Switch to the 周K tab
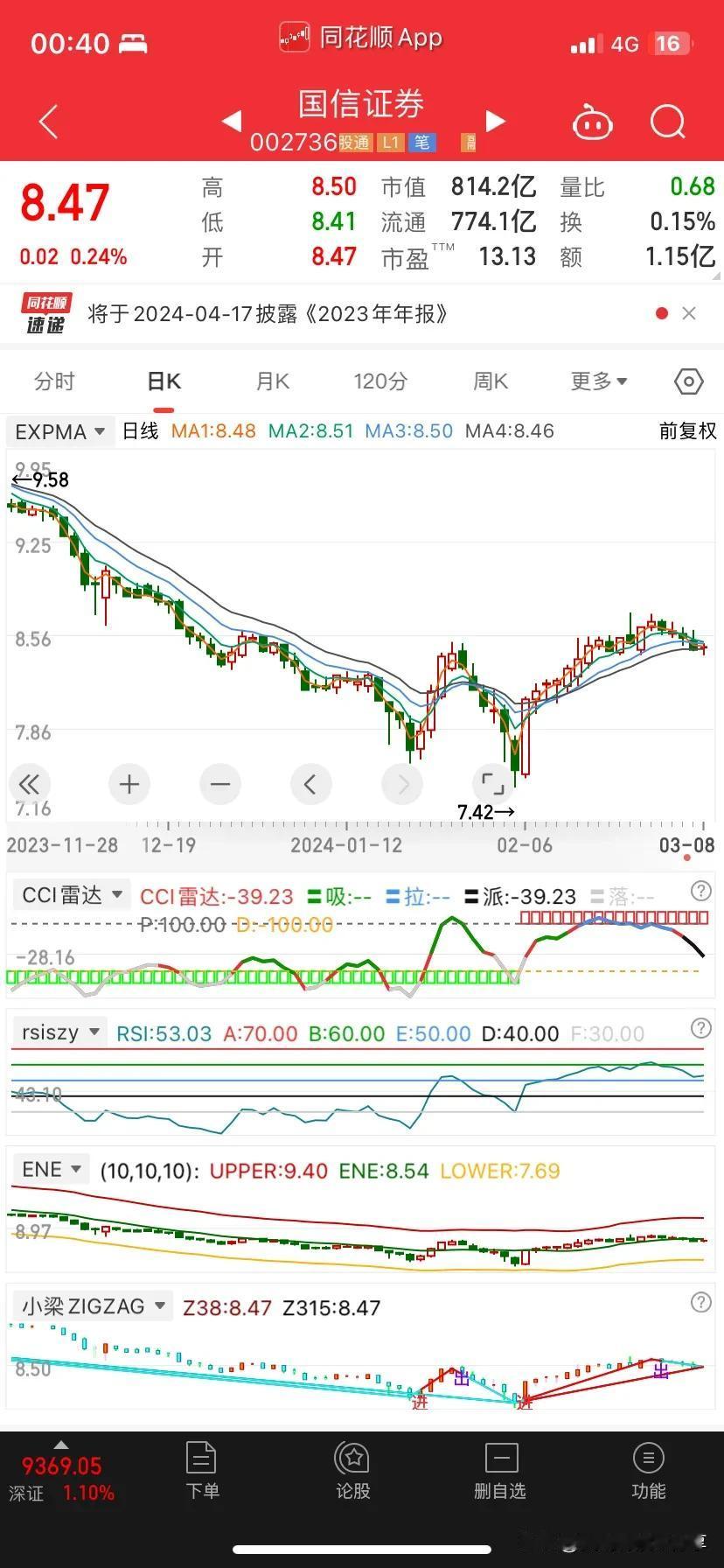Viewport: 724px width, 1568px height. [491, 381]
